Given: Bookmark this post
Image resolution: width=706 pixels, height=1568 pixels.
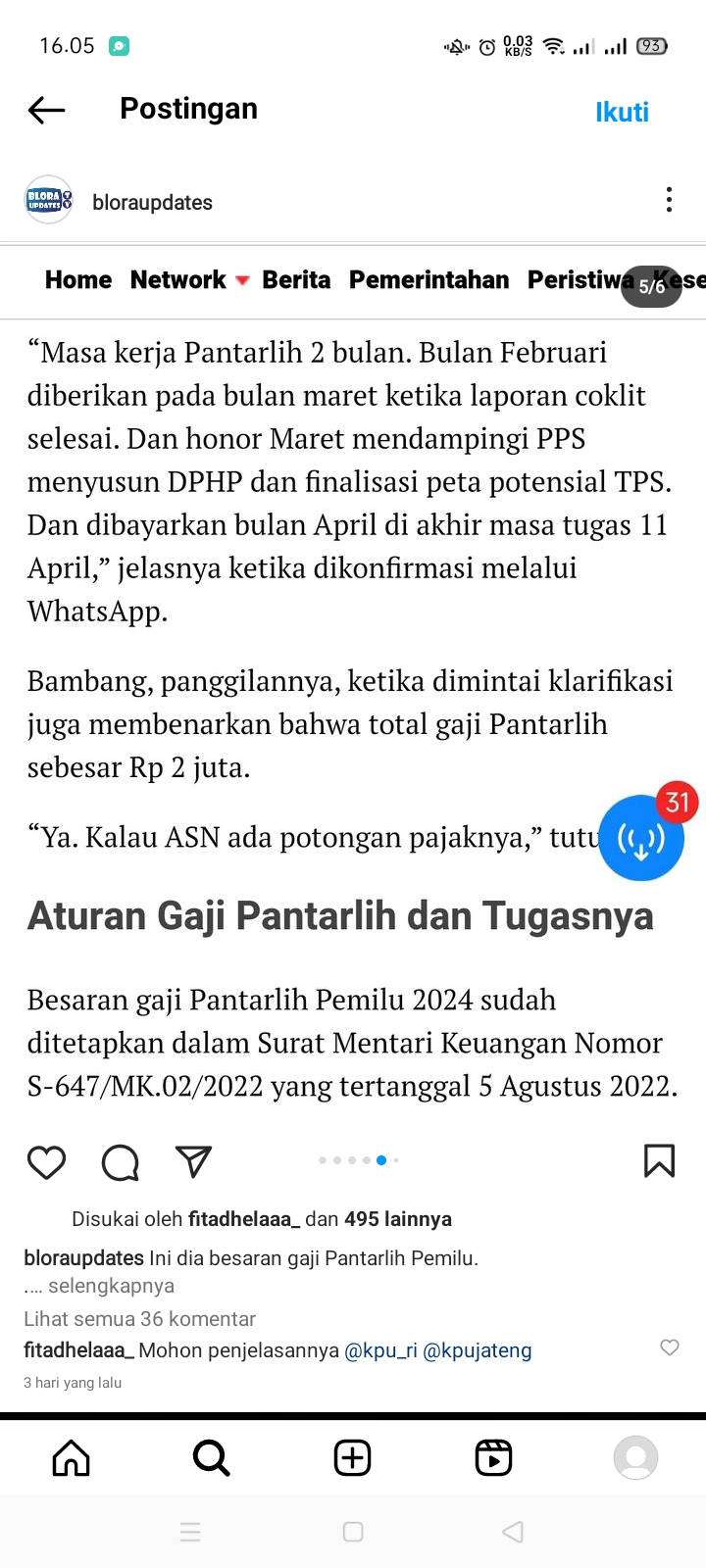Looking at the screenshot, I should coord(659,1160).
